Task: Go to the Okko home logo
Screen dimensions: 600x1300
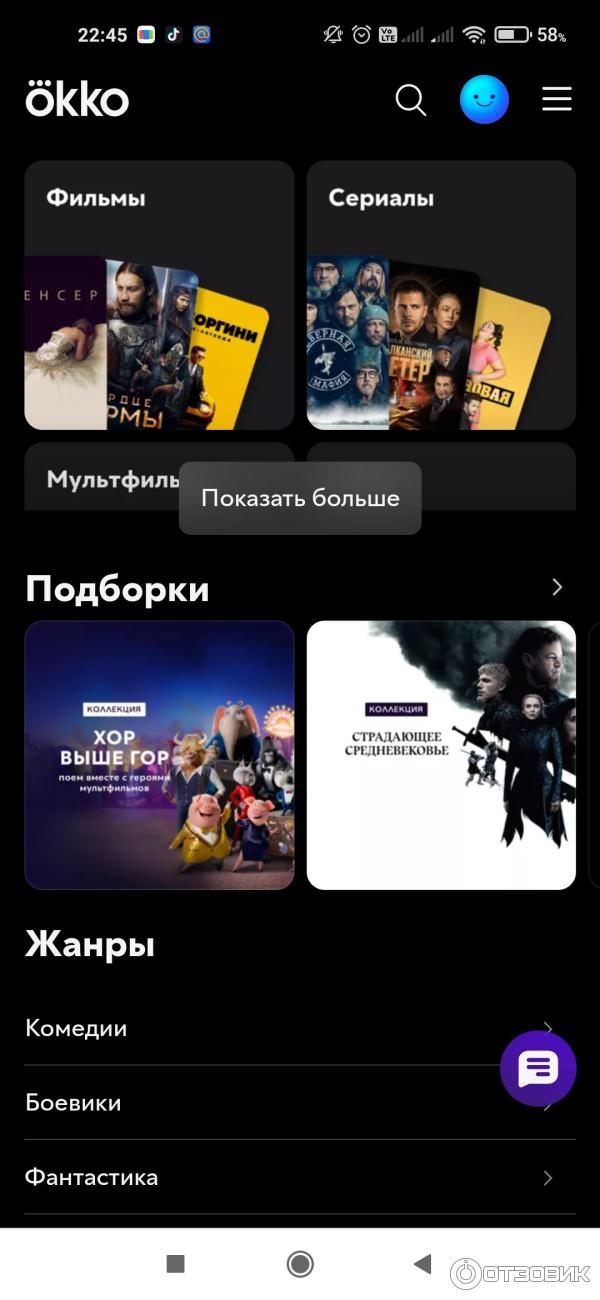Action: 77,100
